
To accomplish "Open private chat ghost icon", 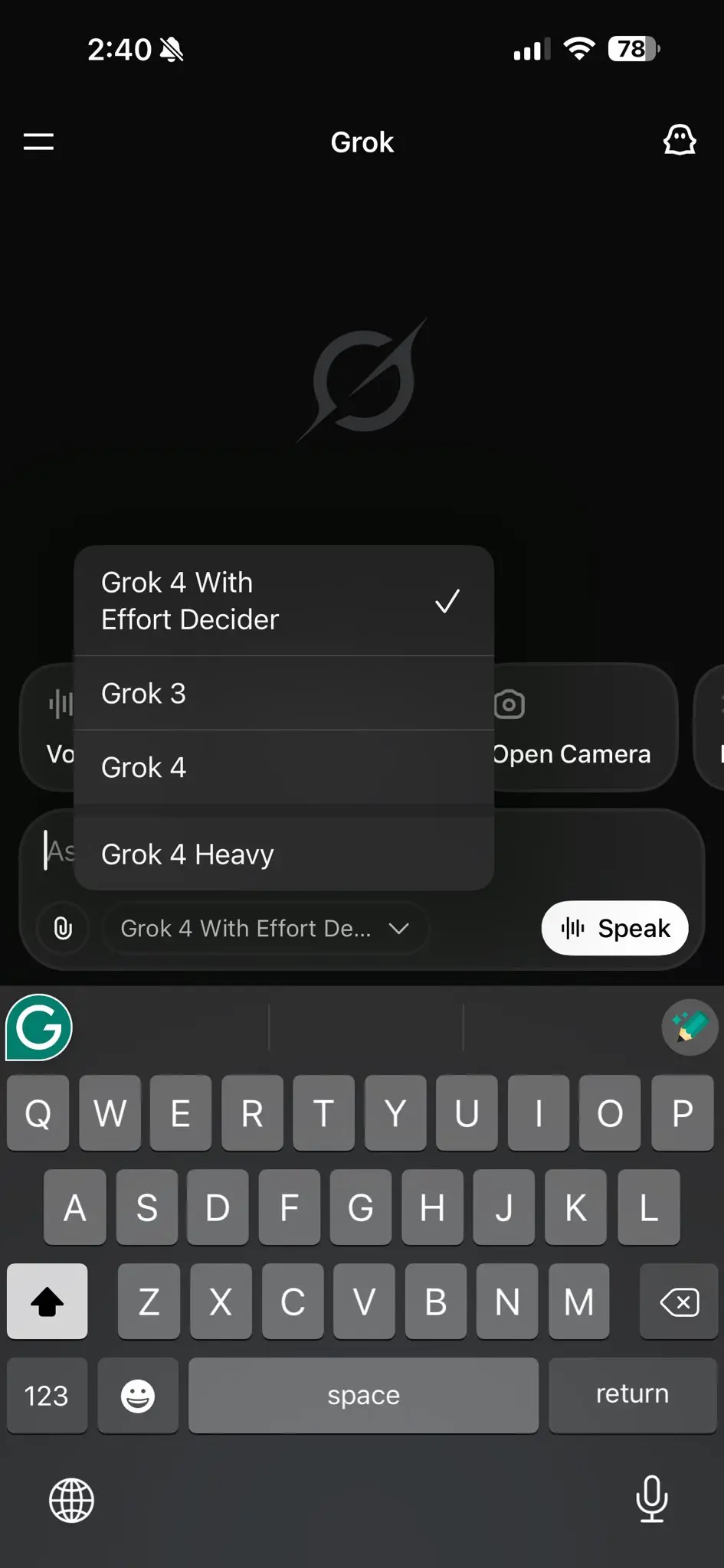I will (x=679, y=141).
